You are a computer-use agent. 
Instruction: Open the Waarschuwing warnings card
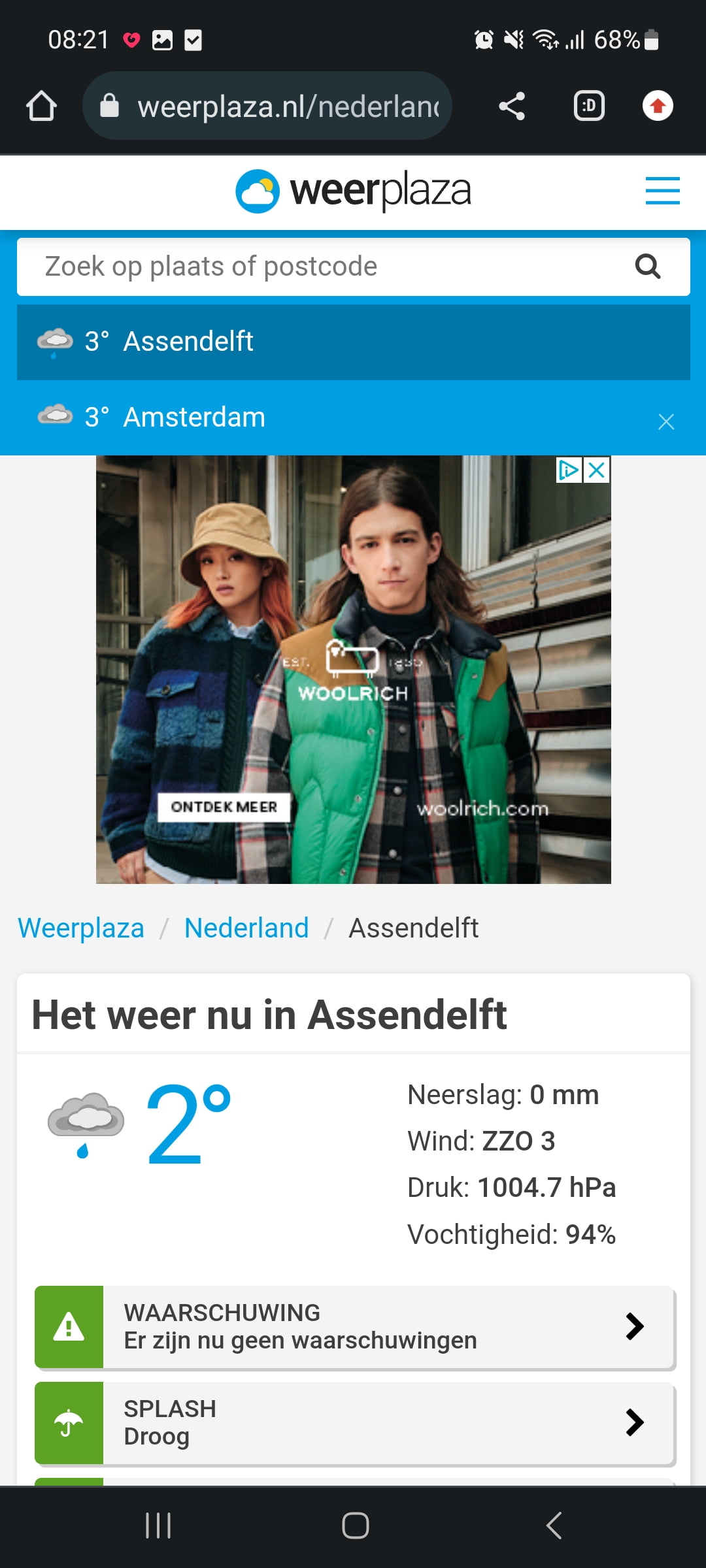[355, 1327]
